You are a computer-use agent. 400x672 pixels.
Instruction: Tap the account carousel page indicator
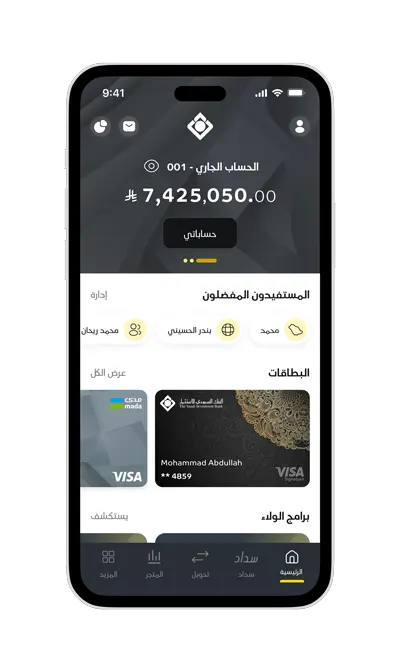pos(200,261)
